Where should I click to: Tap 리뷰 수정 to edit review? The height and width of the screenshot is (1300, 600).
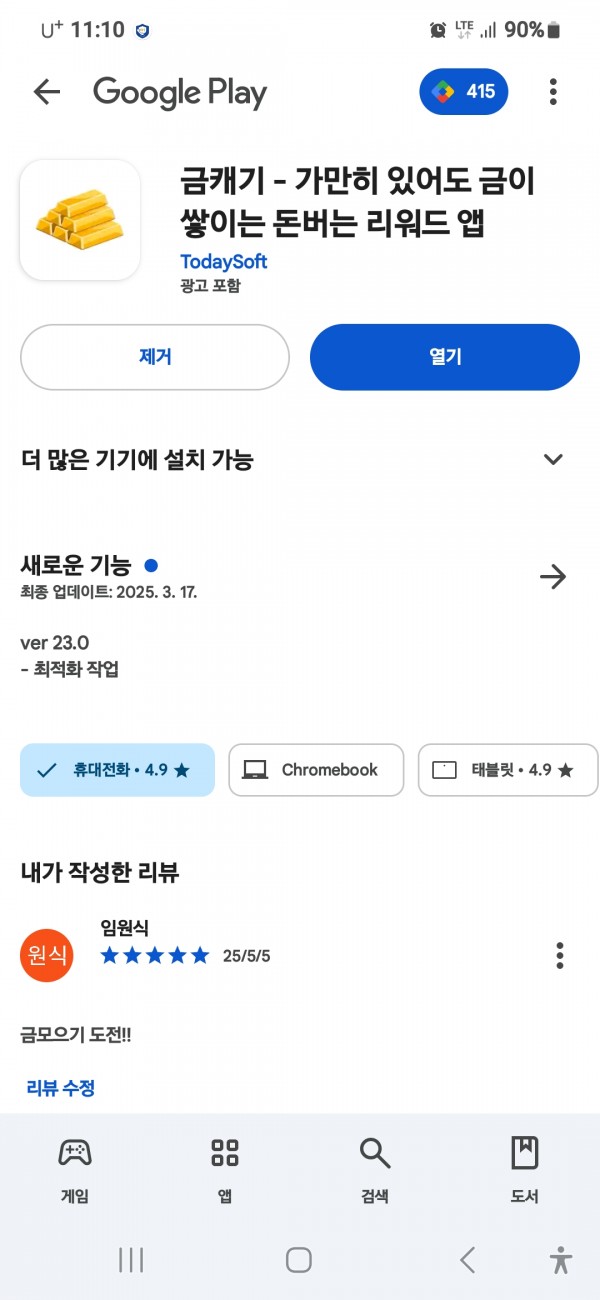61,1088
